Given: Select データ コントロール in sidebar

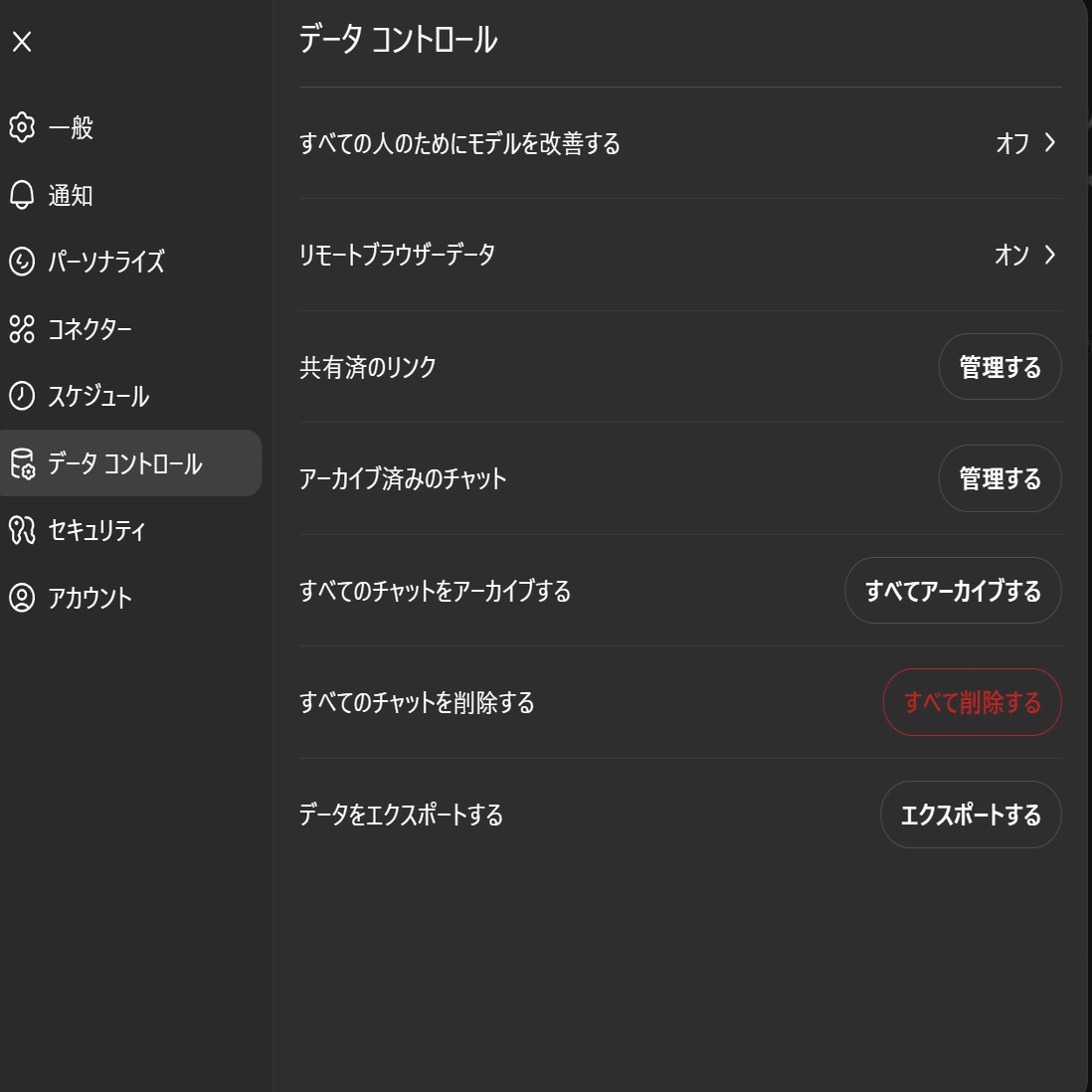Looking at the screenshot, I should tap(124, 463).
